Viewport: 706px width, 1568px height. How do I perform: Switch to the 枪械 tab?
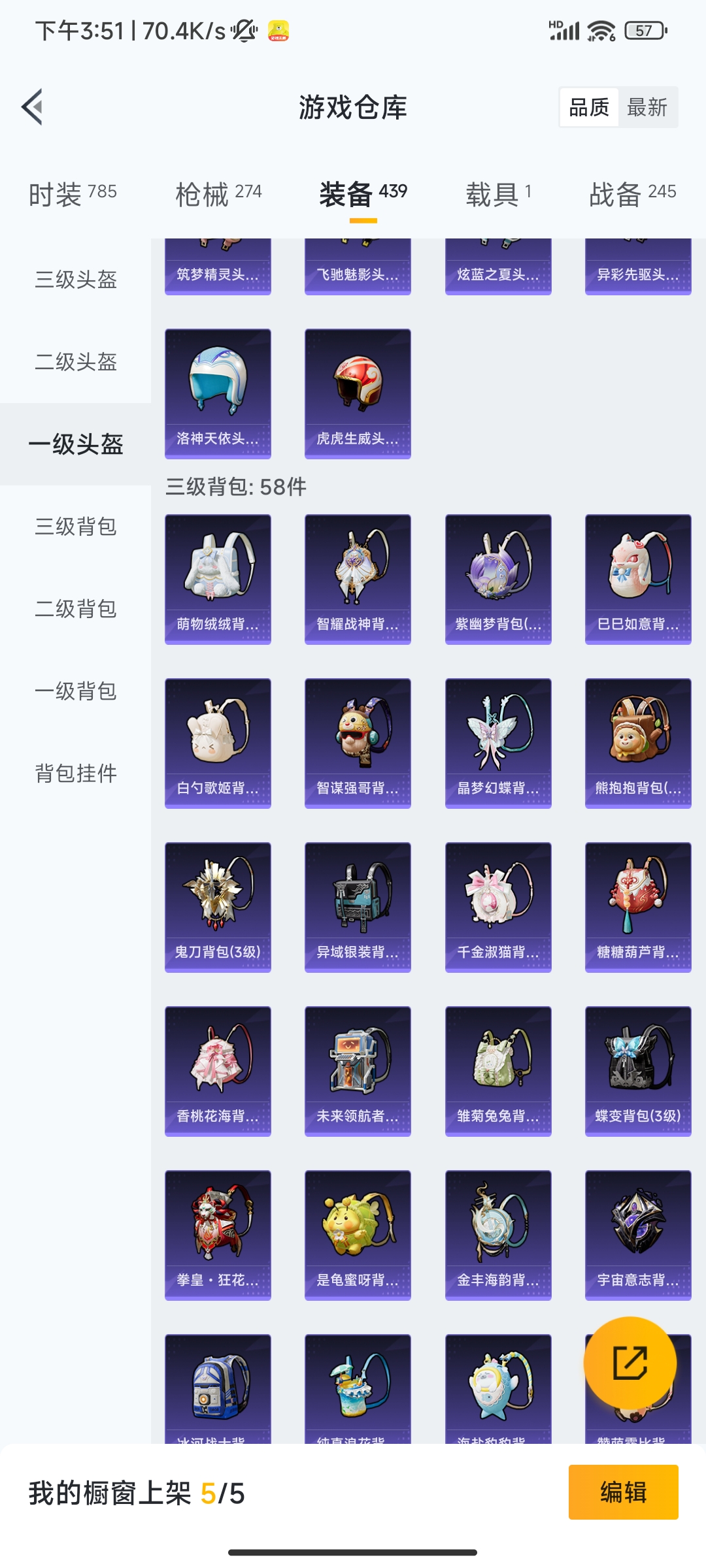pyautogui.click(x=218, y=193)
